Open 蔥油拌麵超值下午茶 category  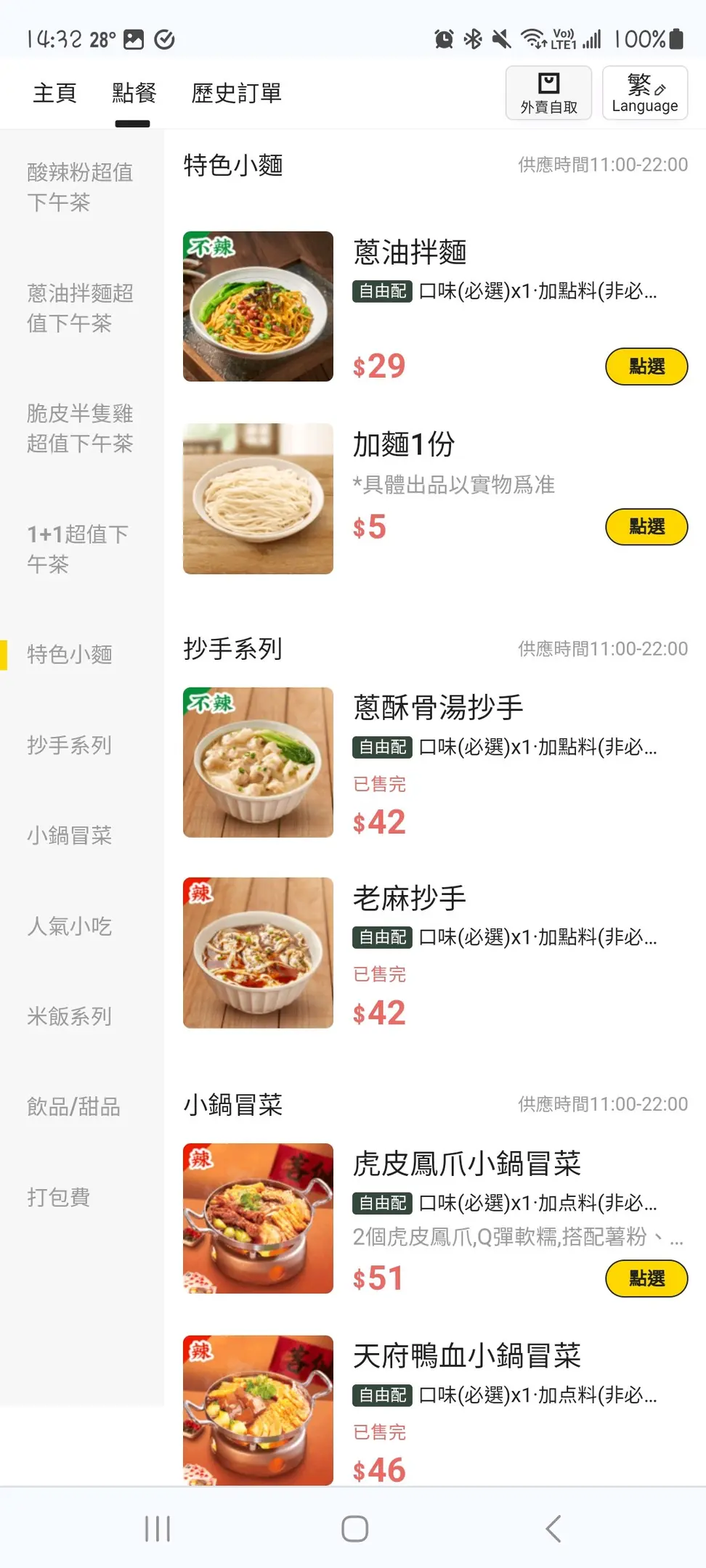pos(80,308)
